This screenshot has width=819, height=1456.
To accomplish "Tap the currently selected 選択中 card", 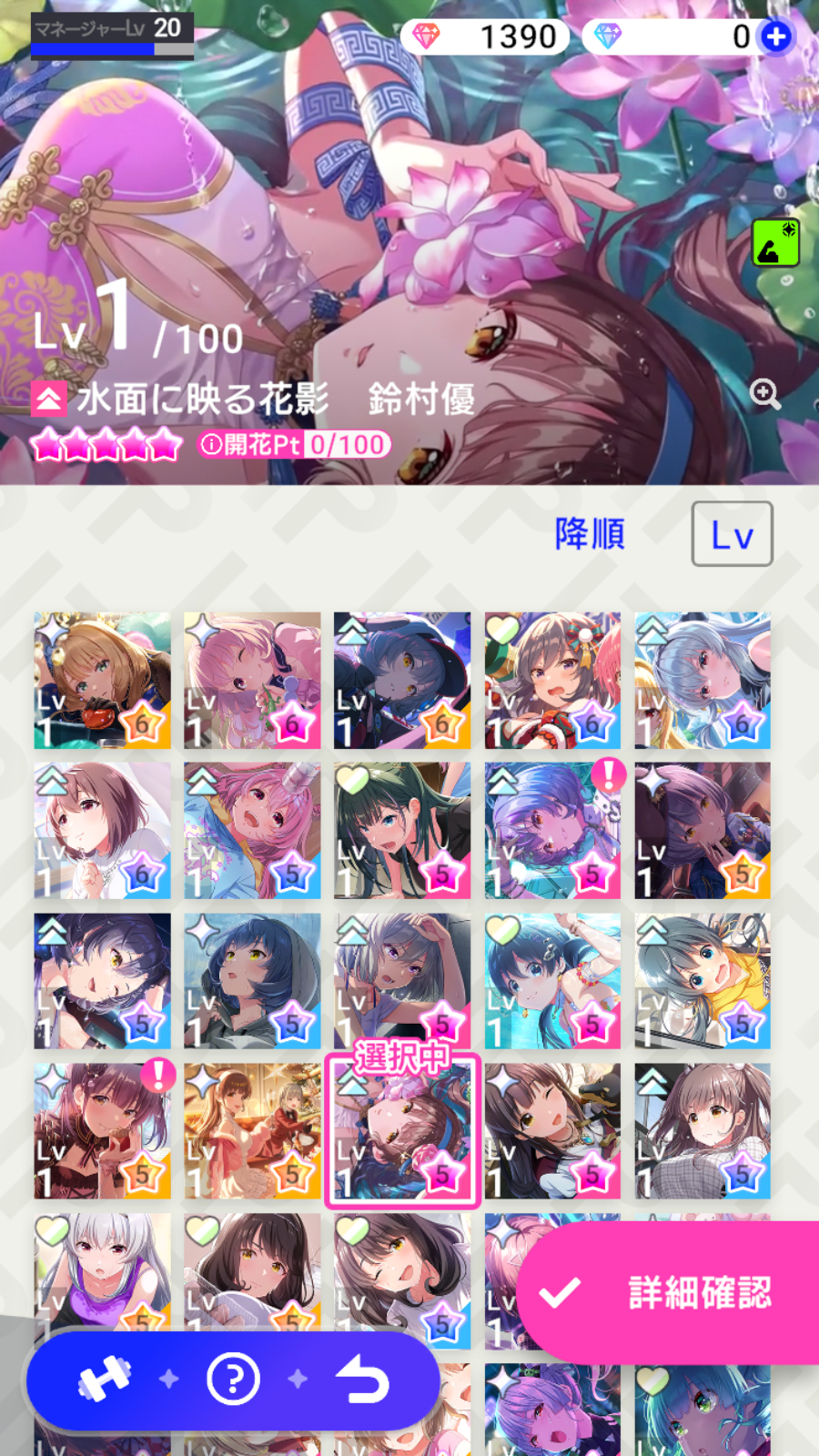I will pos(402,1131).
